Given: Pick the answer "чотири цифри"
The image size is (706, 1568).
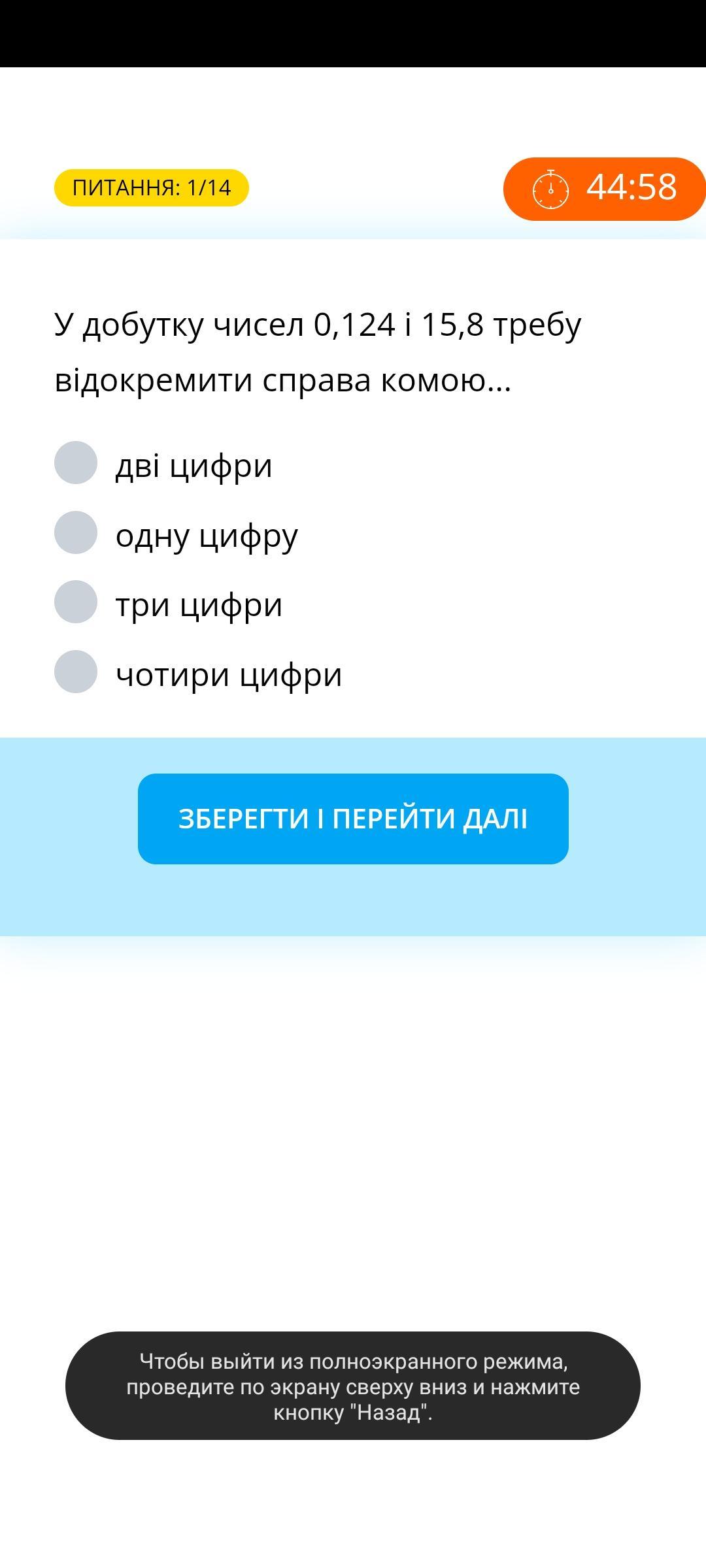Looking at the screenshot, I should pos(76,672).
